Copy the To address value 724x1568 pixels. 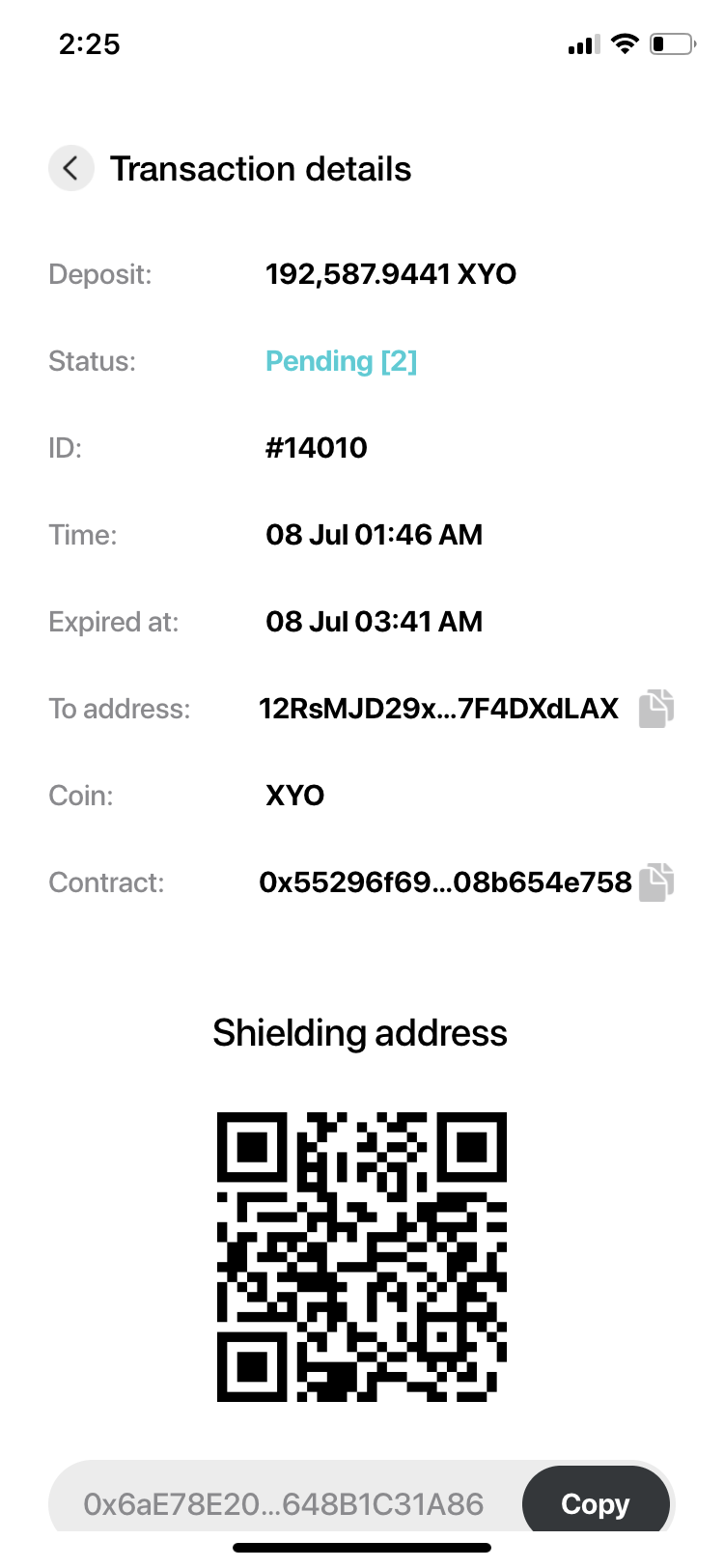click(x=656, y=709)
